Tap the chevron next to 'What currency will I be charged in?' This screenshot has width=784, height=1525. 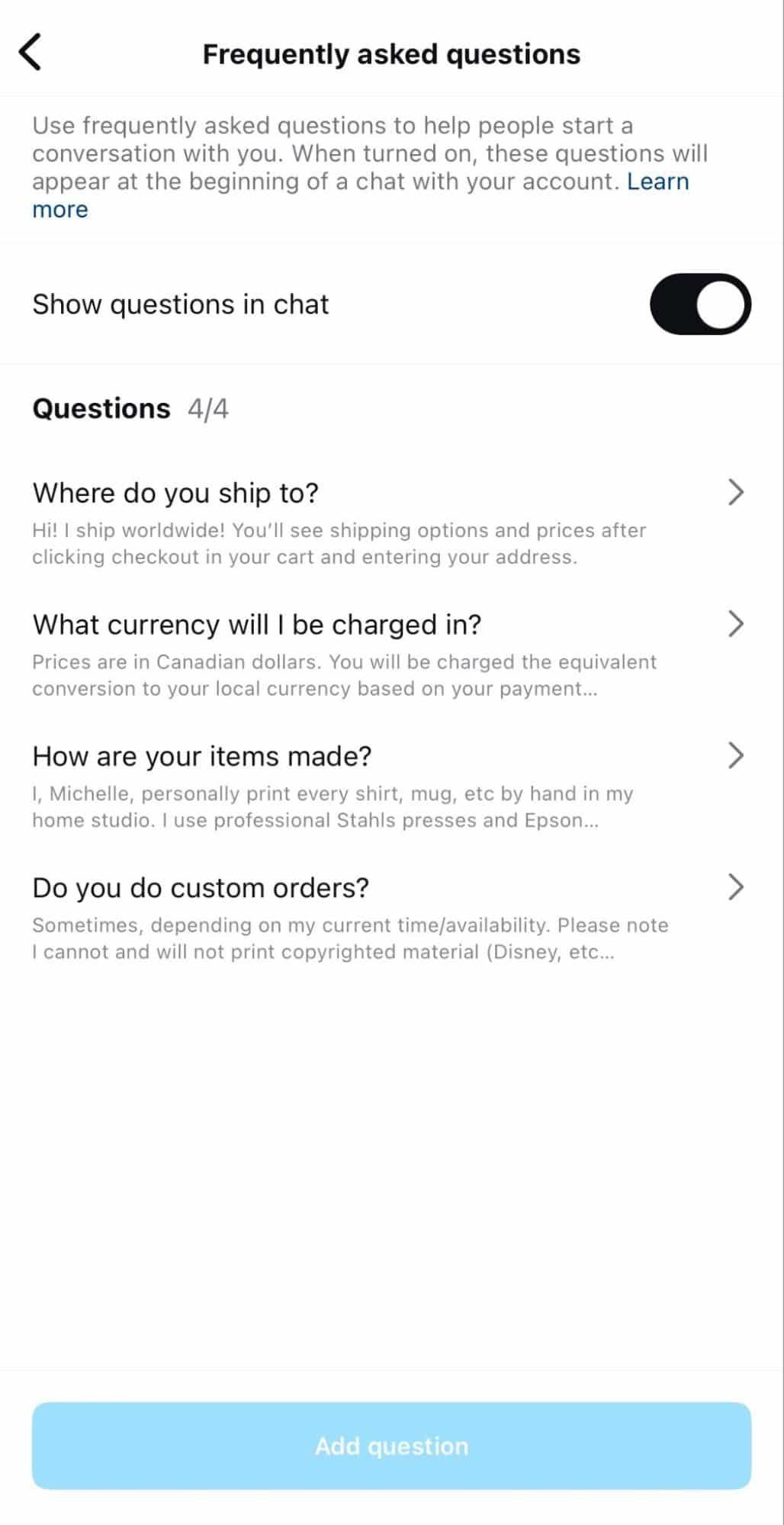click(736, 624)
